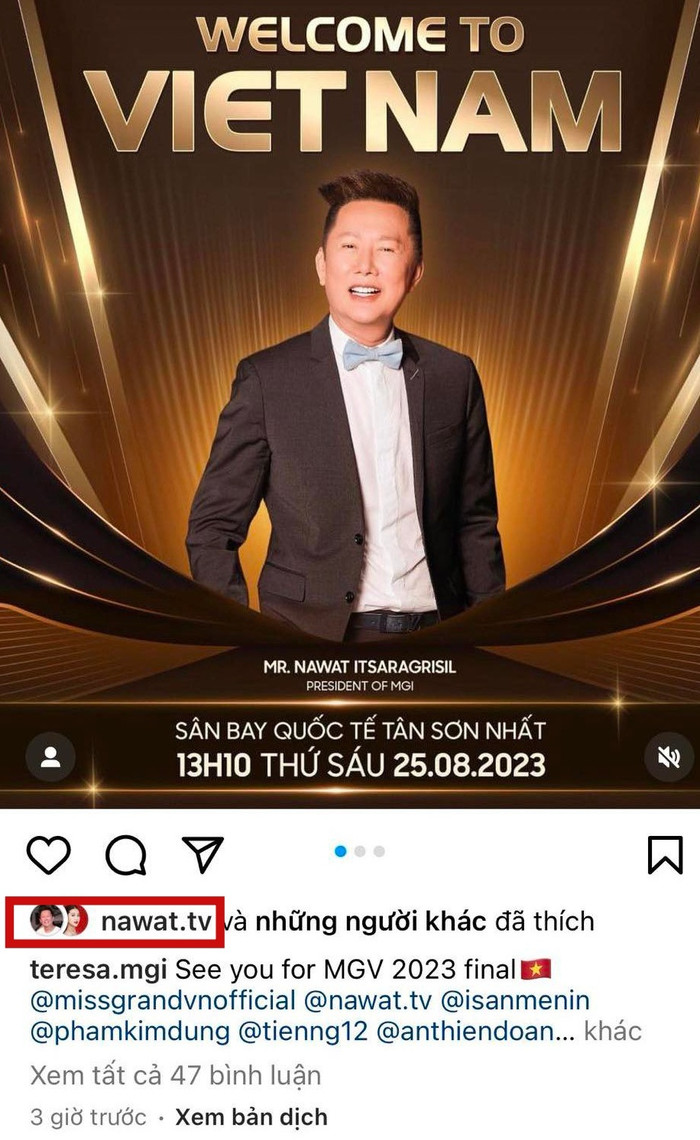Expand caption with khác

coord(612,1031)
